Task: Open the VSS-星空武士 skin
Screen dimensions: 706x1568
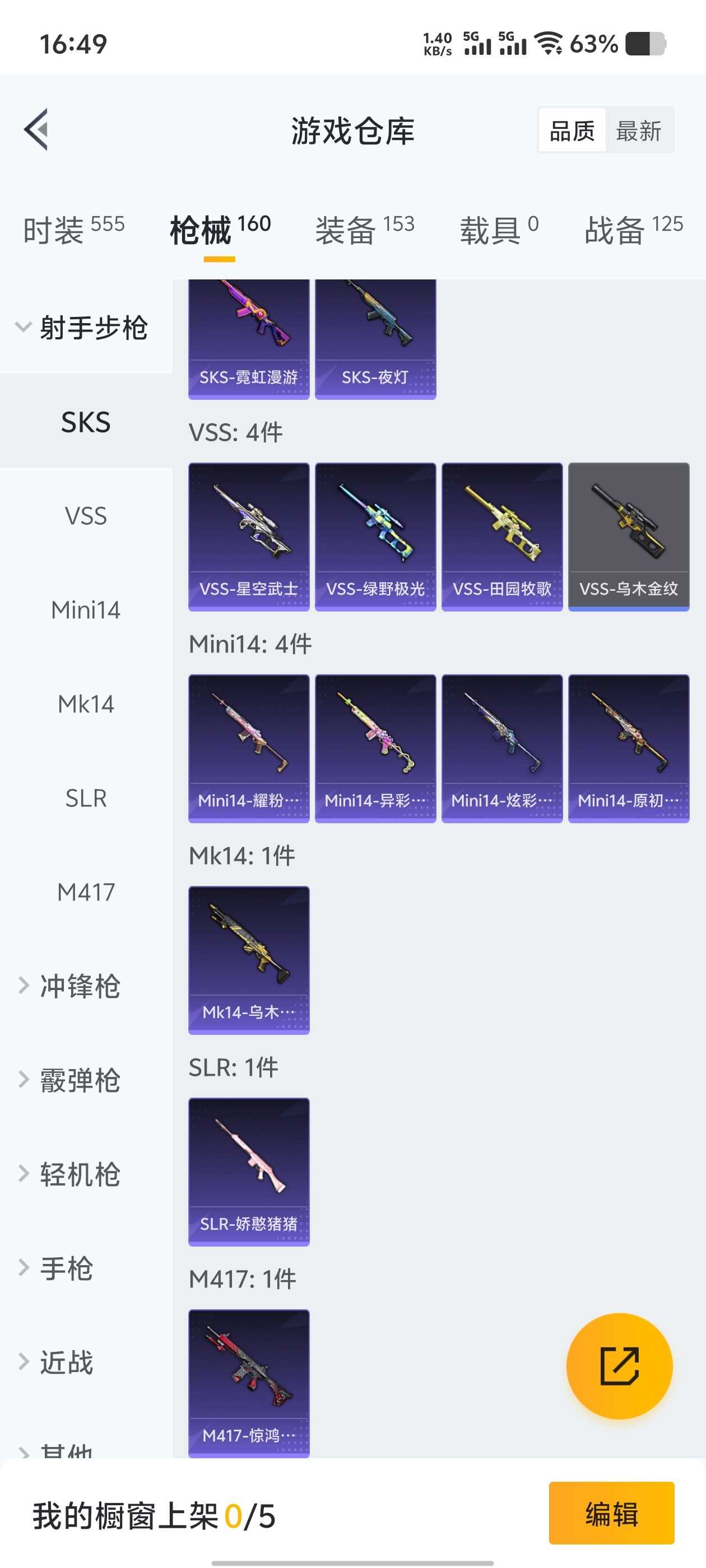Action: [x=249, y=536]
